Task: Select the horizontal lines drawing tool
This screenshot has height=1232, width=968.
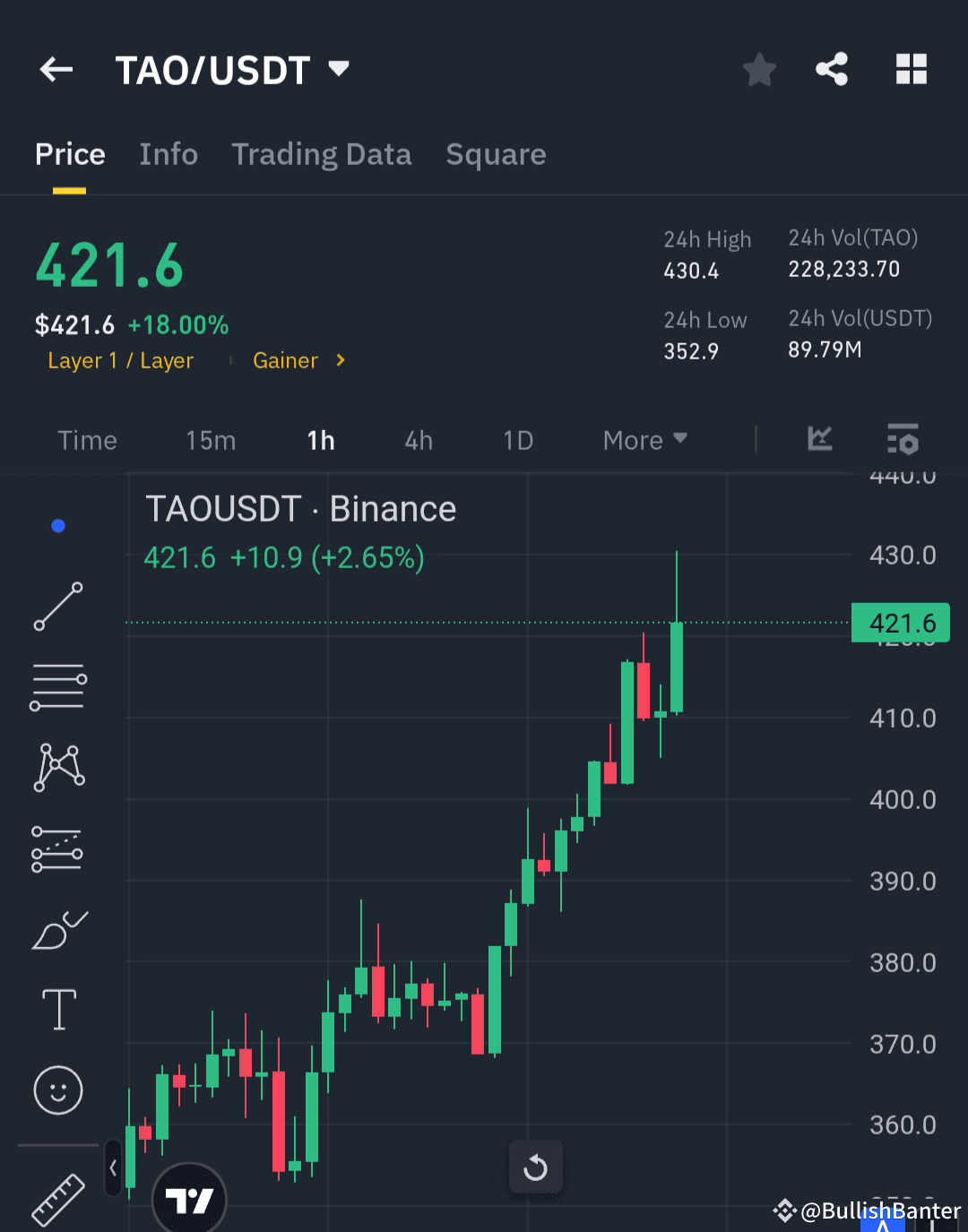Action: 57,685
